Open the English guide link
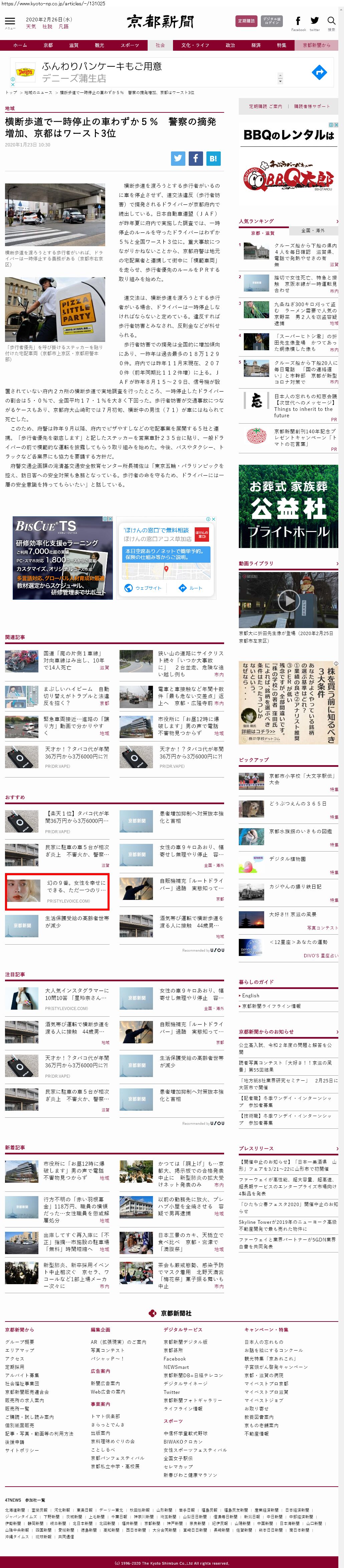The height and width of the screenshot is (1568, 344). [x=251, y=996]
